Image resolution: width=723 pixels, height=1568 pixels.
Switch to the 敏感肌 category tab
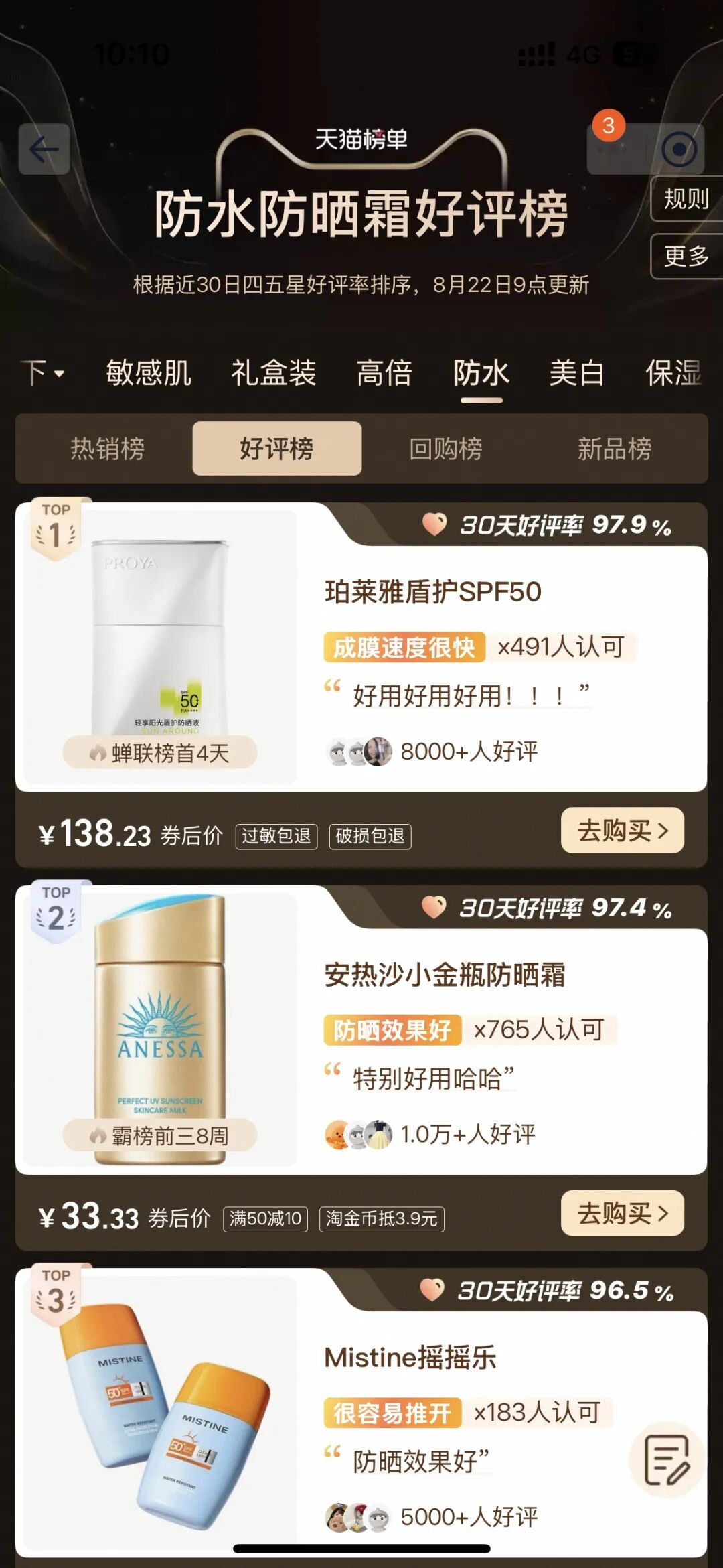pos(149,373)
